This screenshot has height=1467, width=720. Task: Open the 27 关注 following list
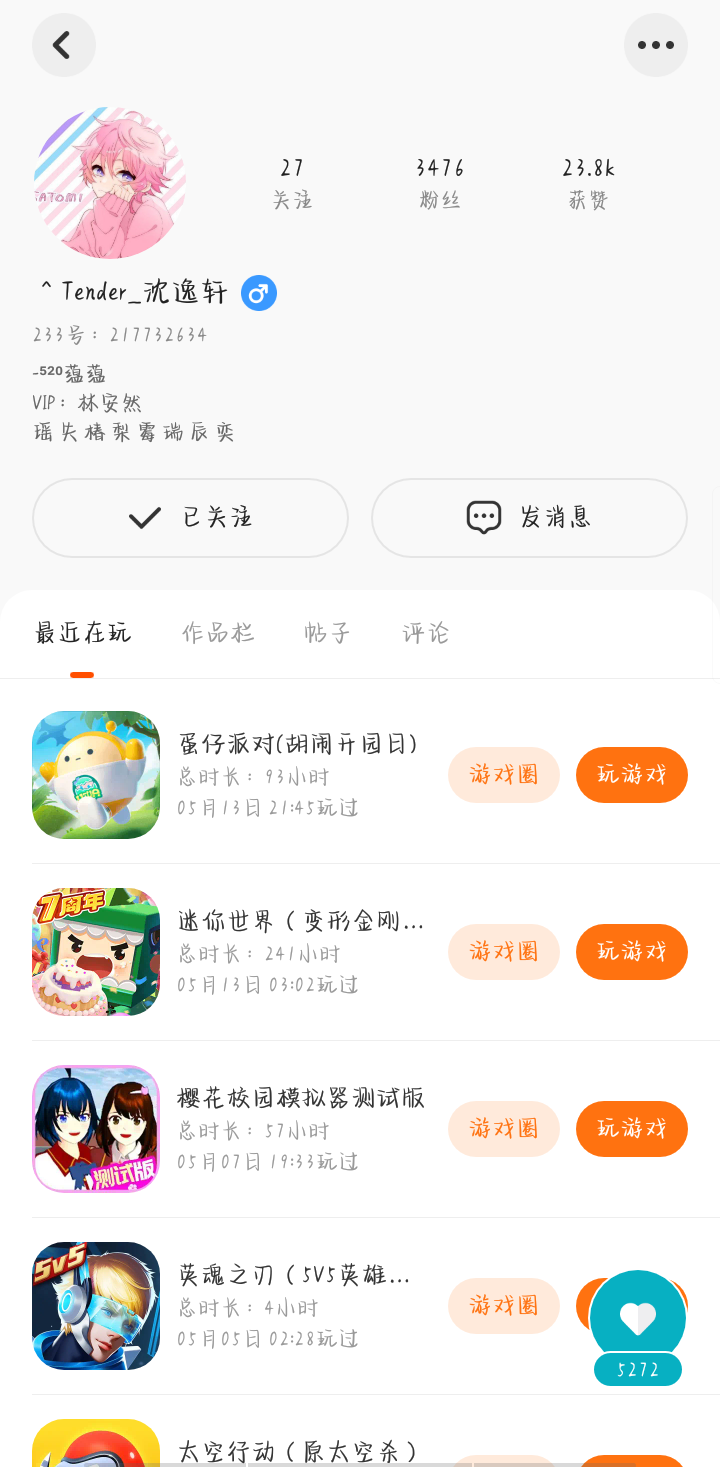pyautogui.click(x=292, y=183)
